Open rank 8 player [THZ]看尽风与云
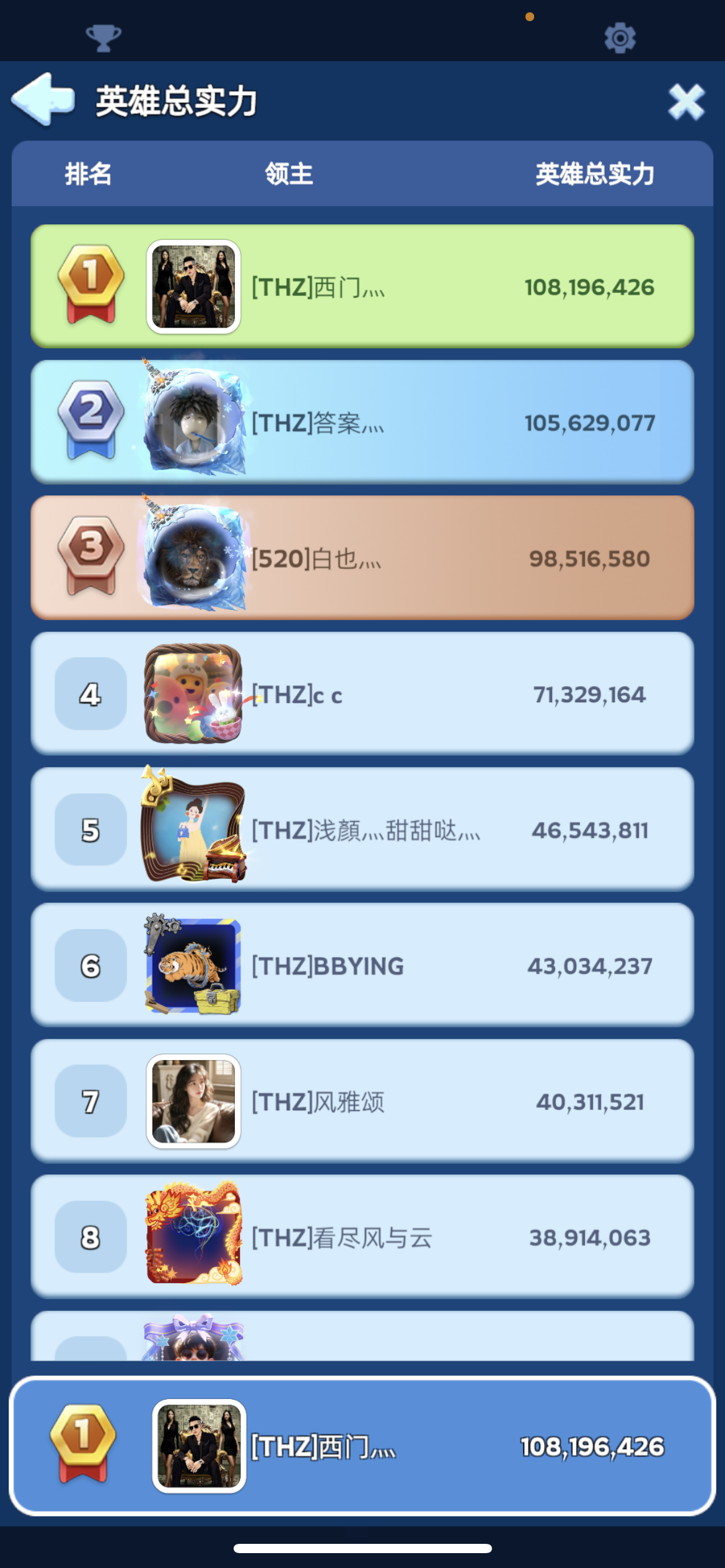725x1568 pixels. point(362,1237)
